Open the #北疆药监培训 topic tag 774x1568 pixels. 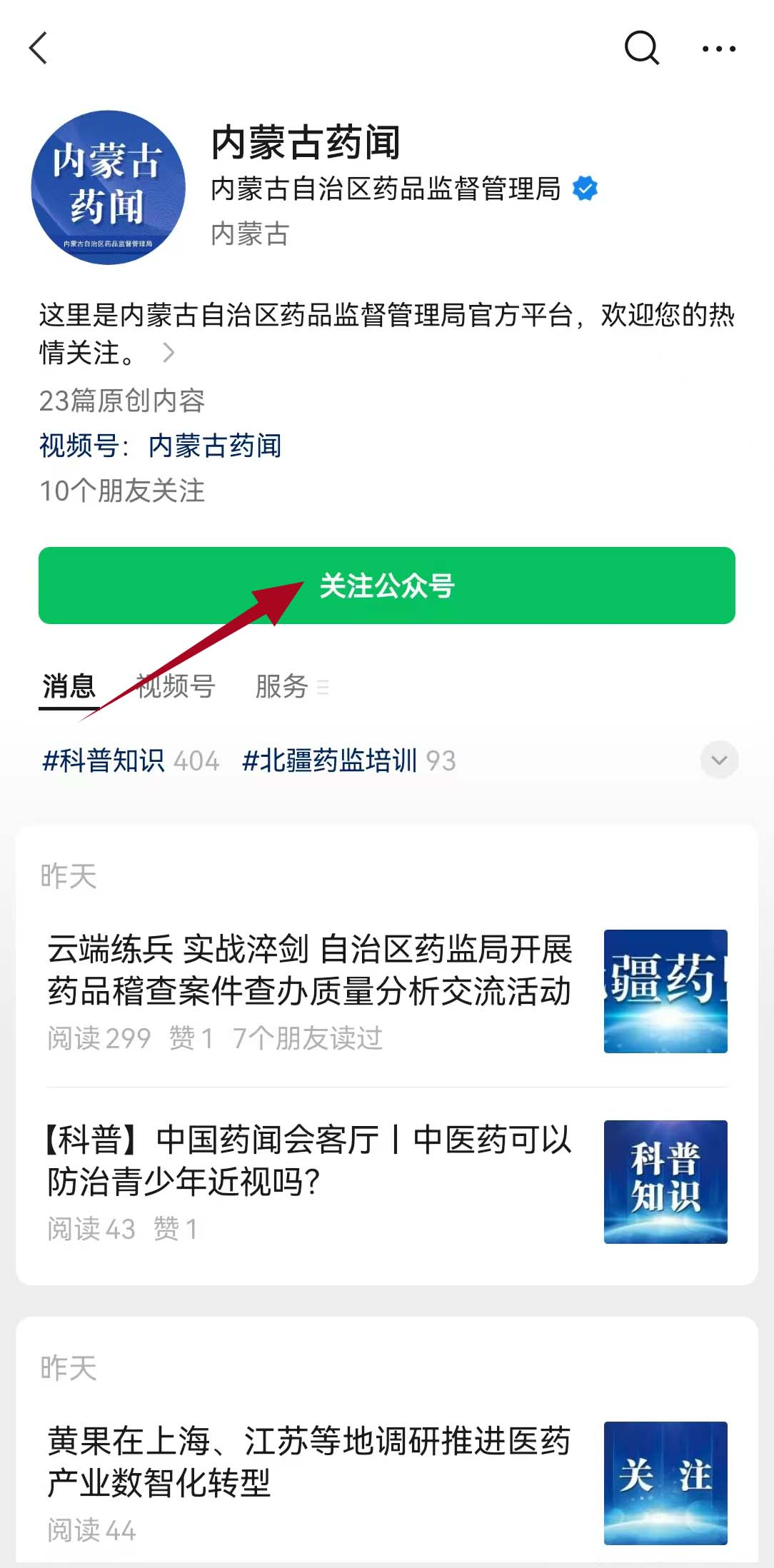pos(329,760)
